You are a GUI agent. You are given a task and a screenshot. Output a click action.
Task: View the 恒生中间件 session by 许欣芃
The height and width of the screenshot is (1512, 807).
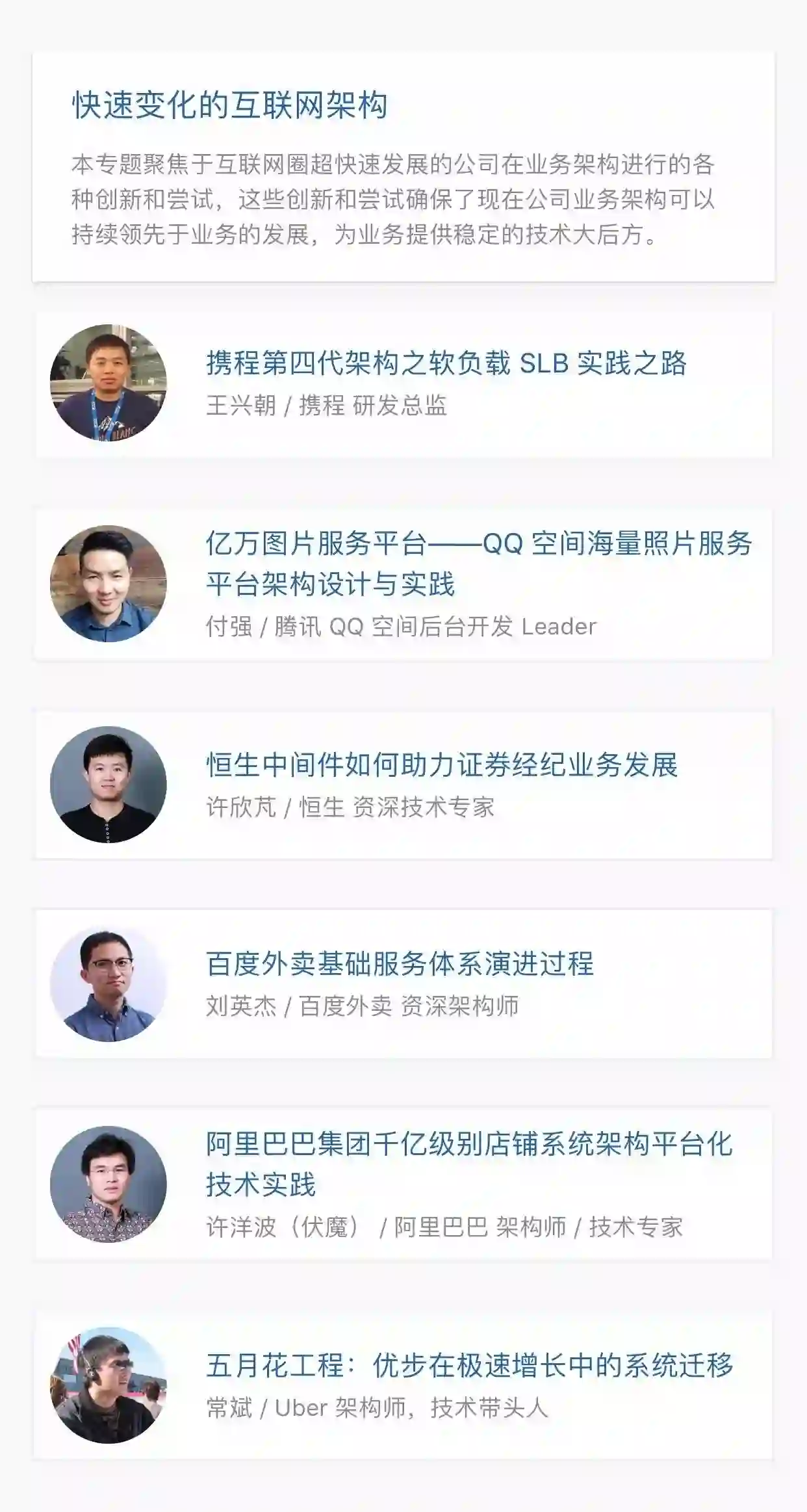tap(442, 765)
